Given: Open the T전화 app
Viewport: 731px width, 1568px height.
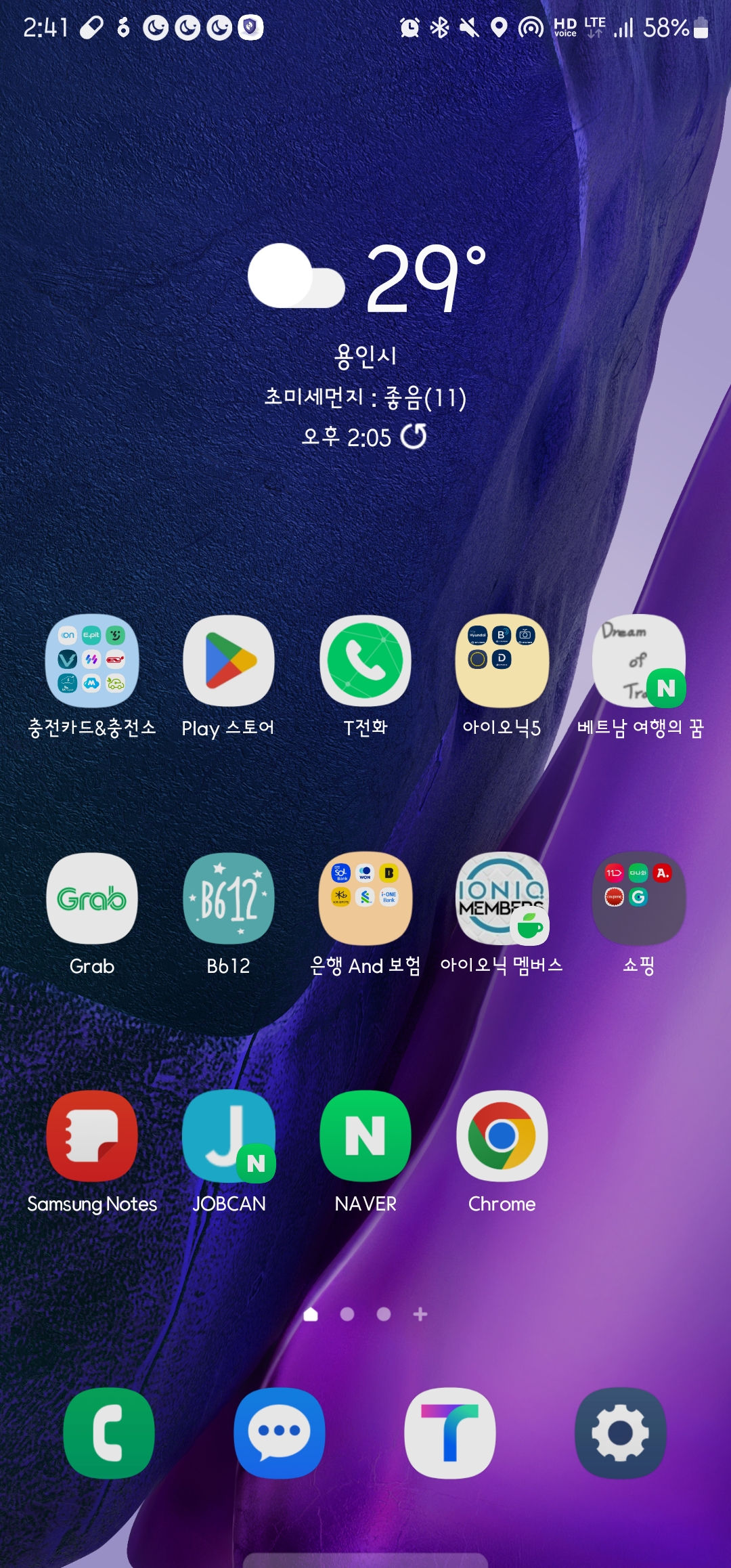Looking at the screenshot, I should 365,661.
